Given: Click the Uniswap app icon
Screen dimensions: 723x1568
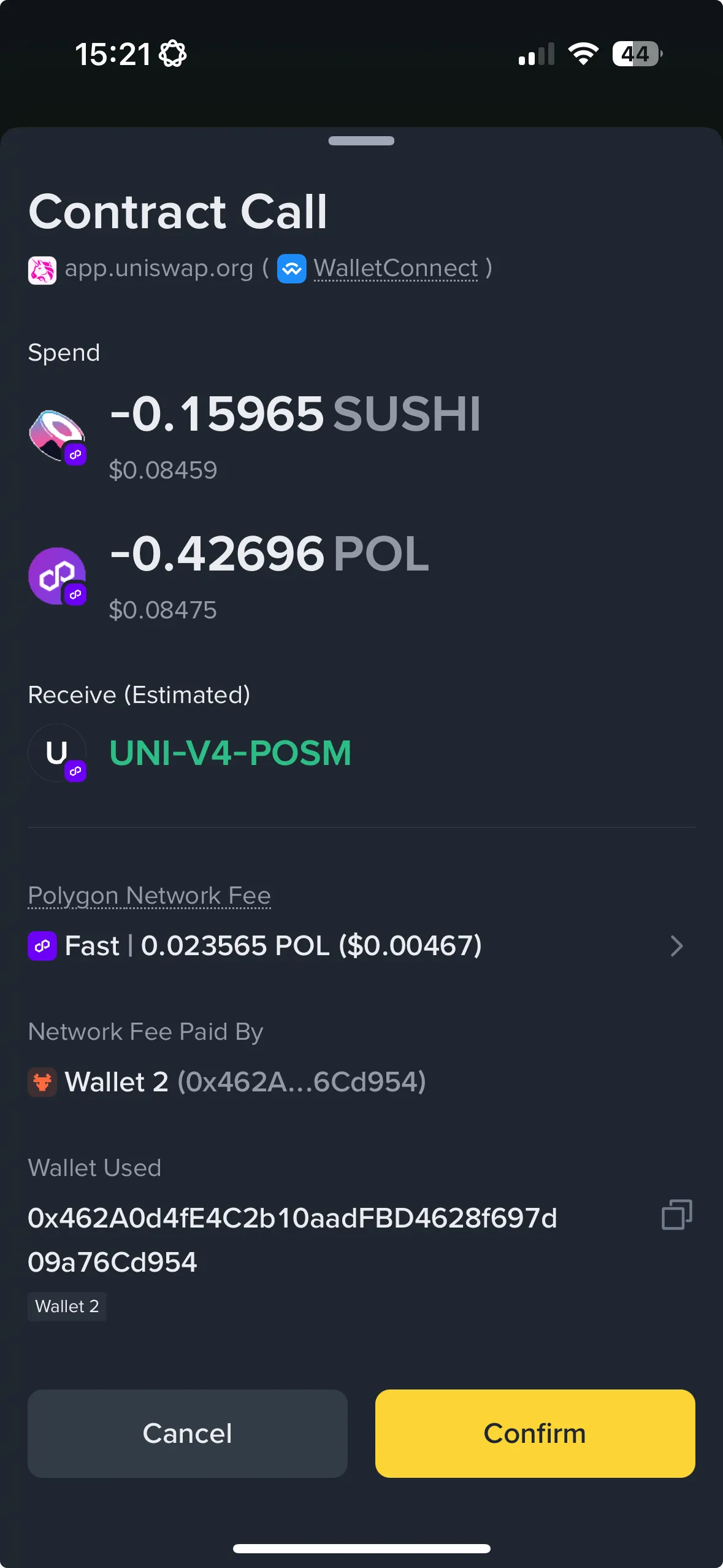Looking at the screenshot, I should tap(43, 269).
